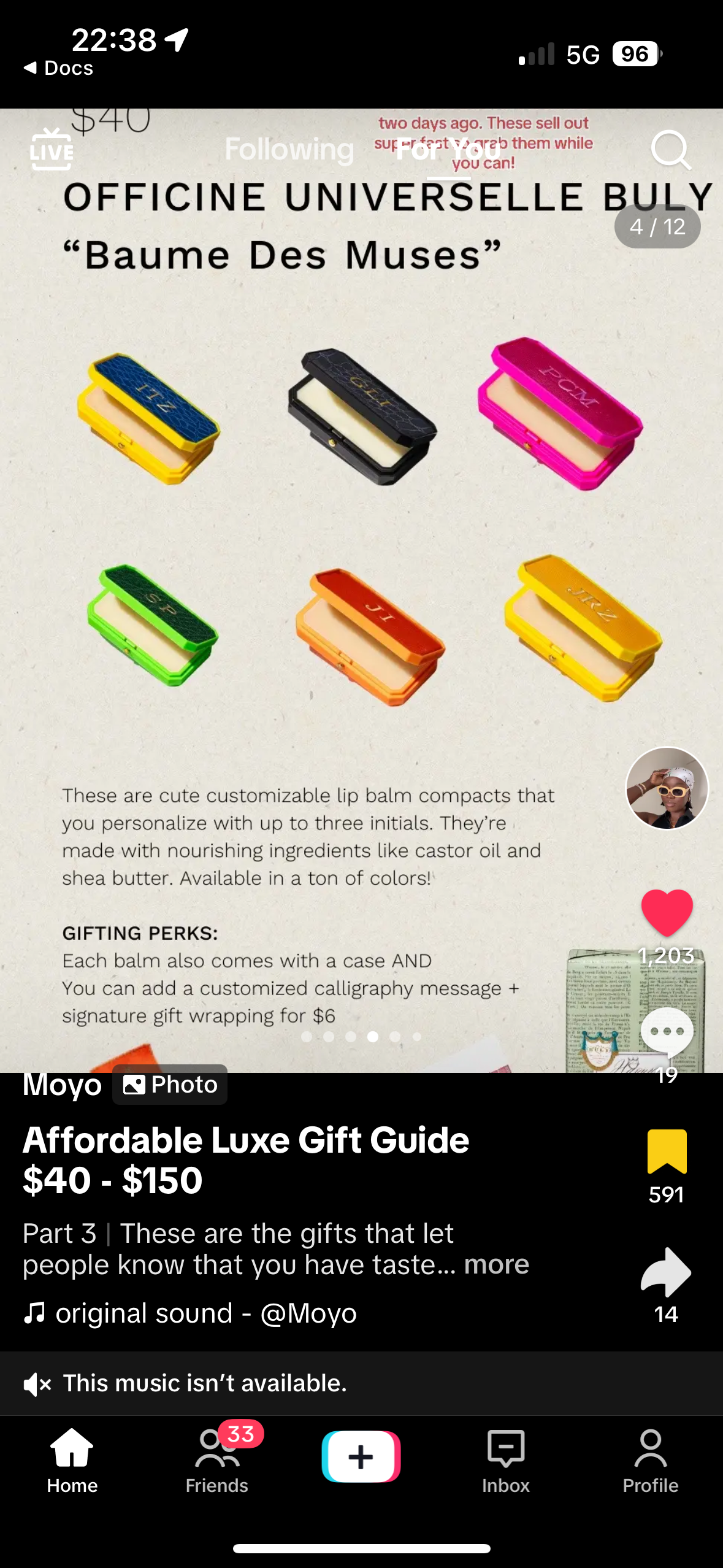
Task: Expand the caption with more
Action: coord(496,1264)
